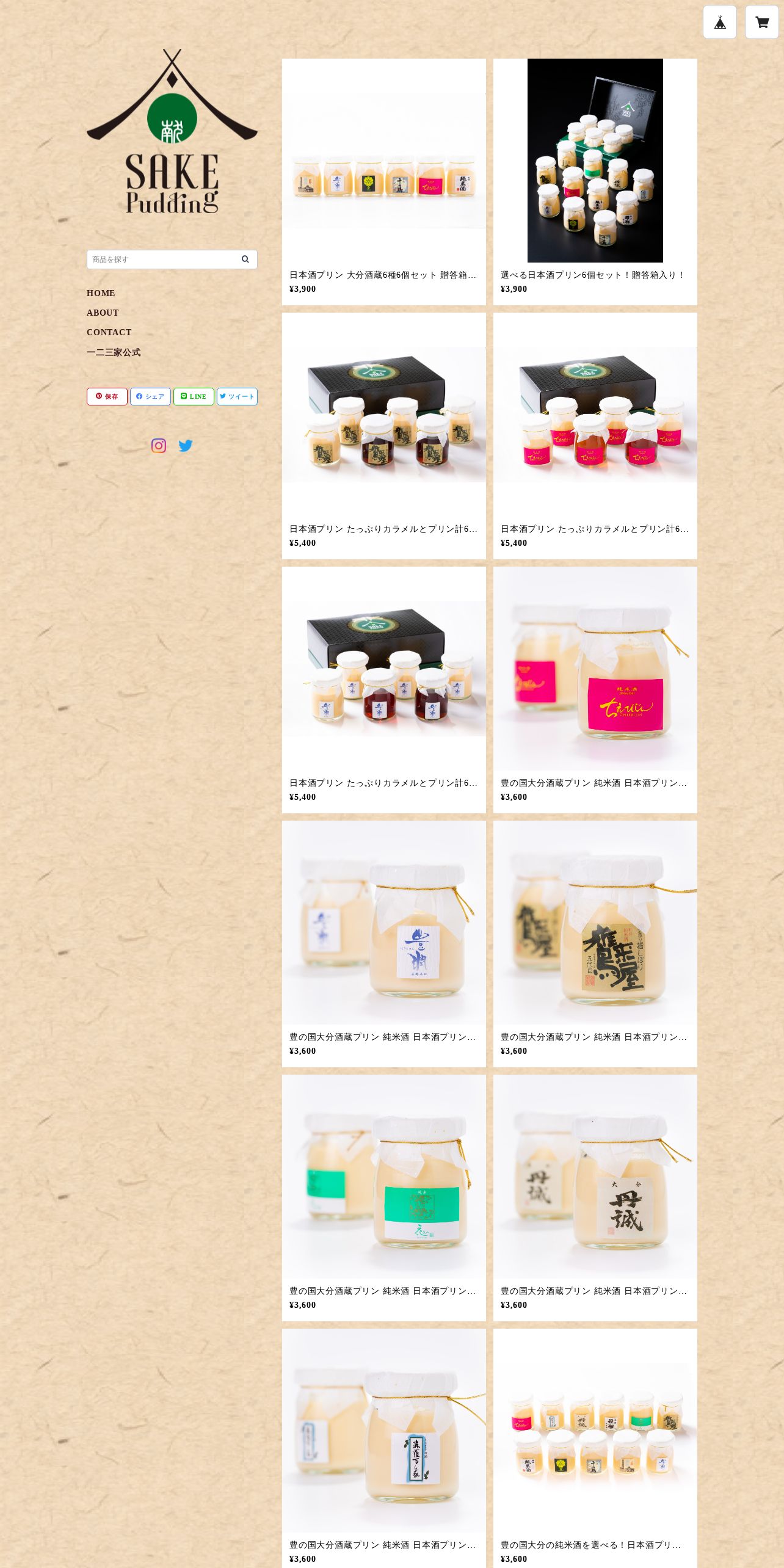Tap the tent icon button
Screen dimensions: 784x1568
[719, 22]
